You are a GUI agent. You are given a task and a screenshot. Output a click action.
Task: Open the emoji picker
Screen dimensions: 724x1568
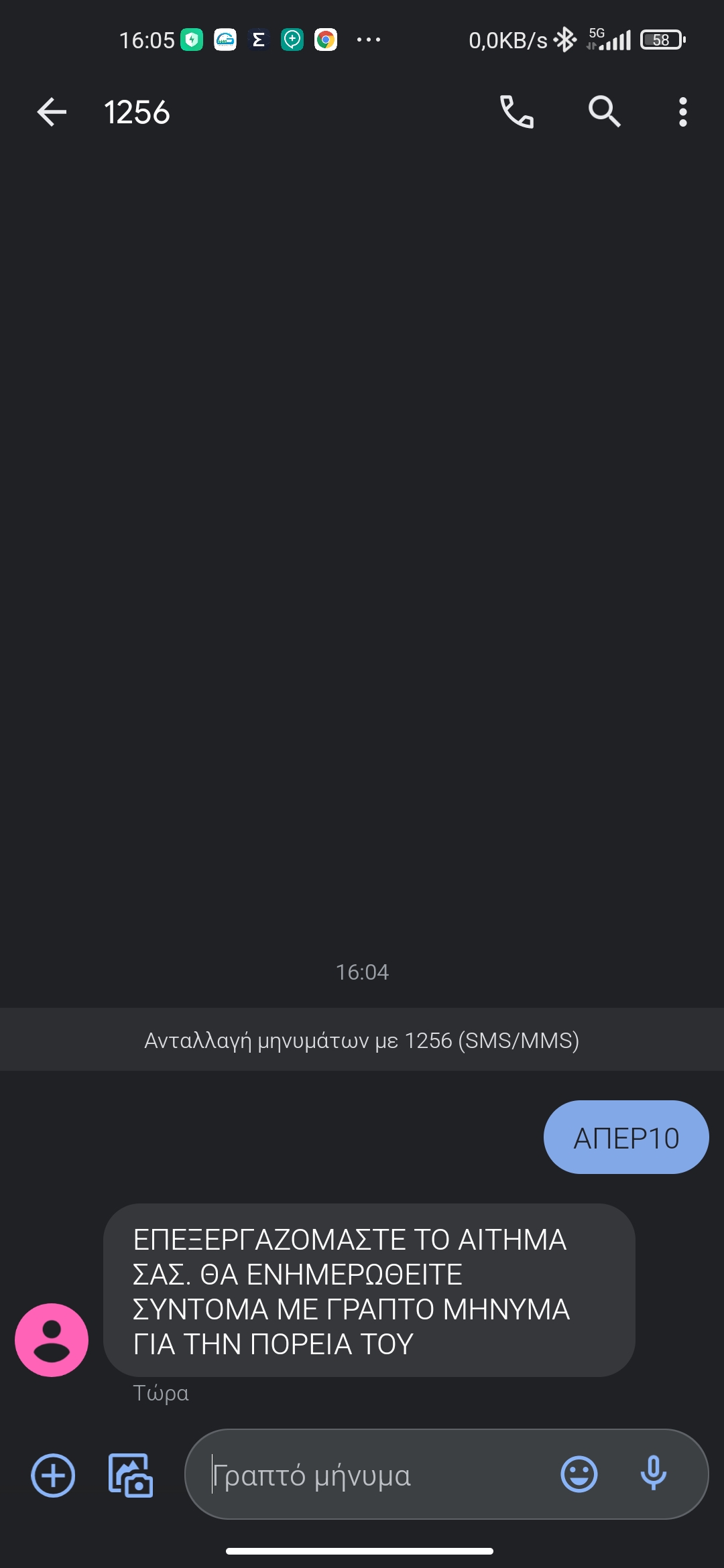(579, 1474)
